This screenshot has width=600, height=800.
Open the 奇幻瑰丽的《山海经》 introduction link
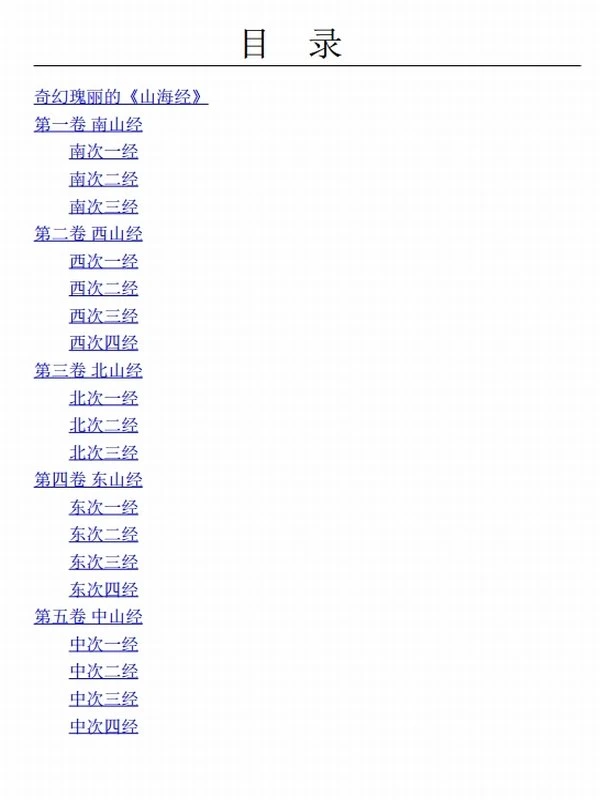pos(121,98)
